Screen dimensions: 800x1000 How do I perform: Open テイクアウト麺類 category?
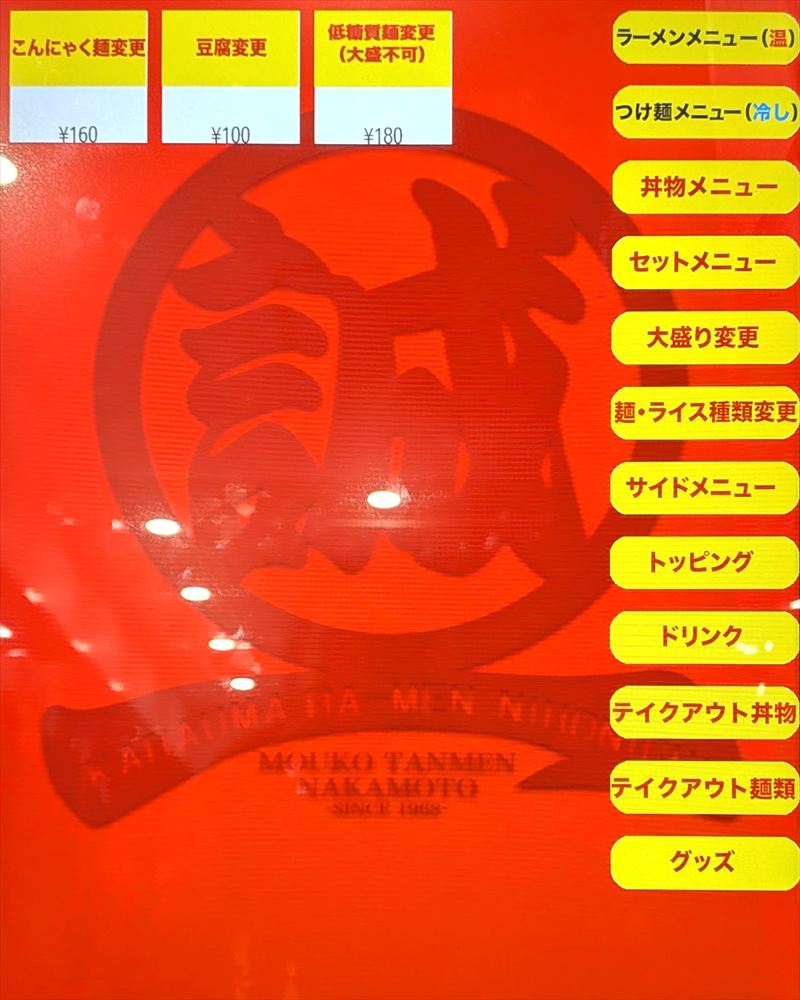pos(704,787)
